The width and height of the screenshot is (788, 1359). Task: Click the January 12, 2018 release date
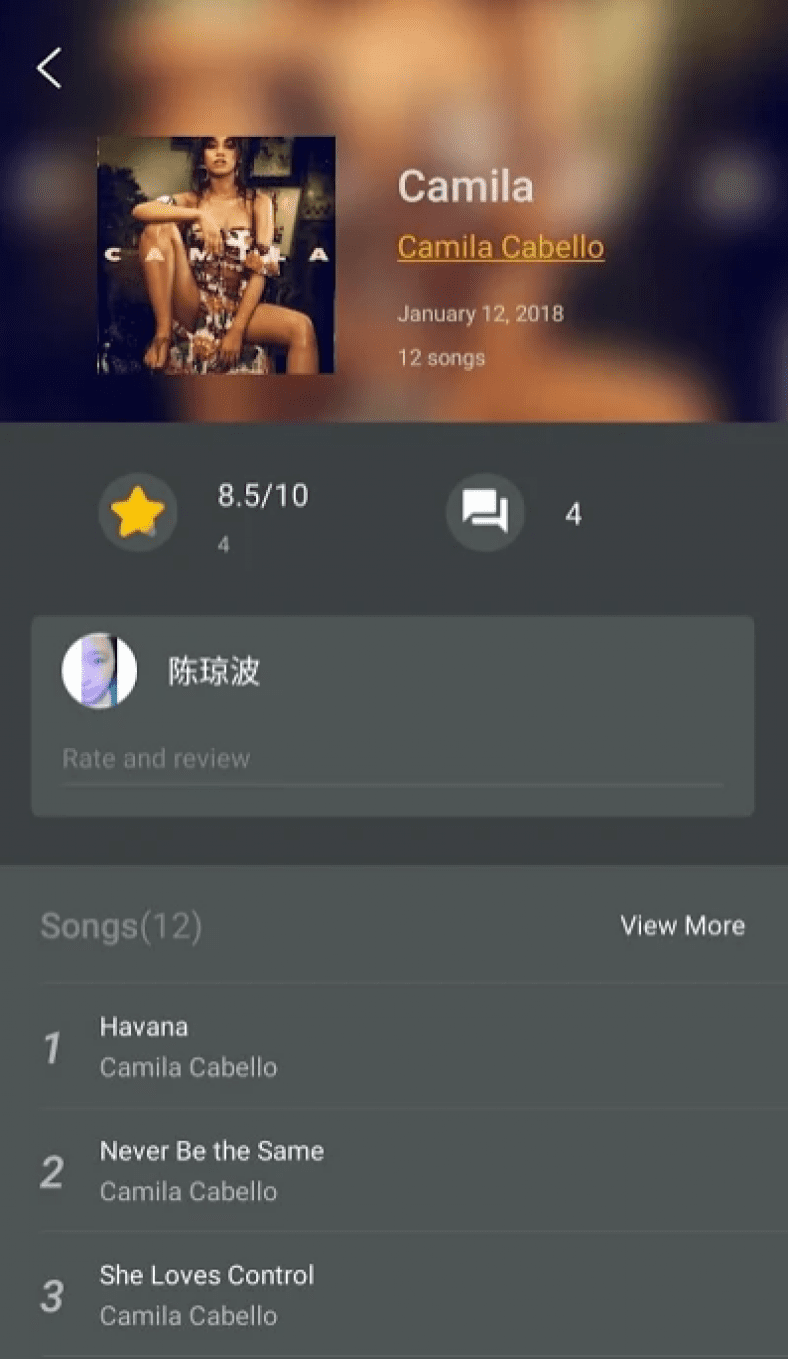[480, 313]
